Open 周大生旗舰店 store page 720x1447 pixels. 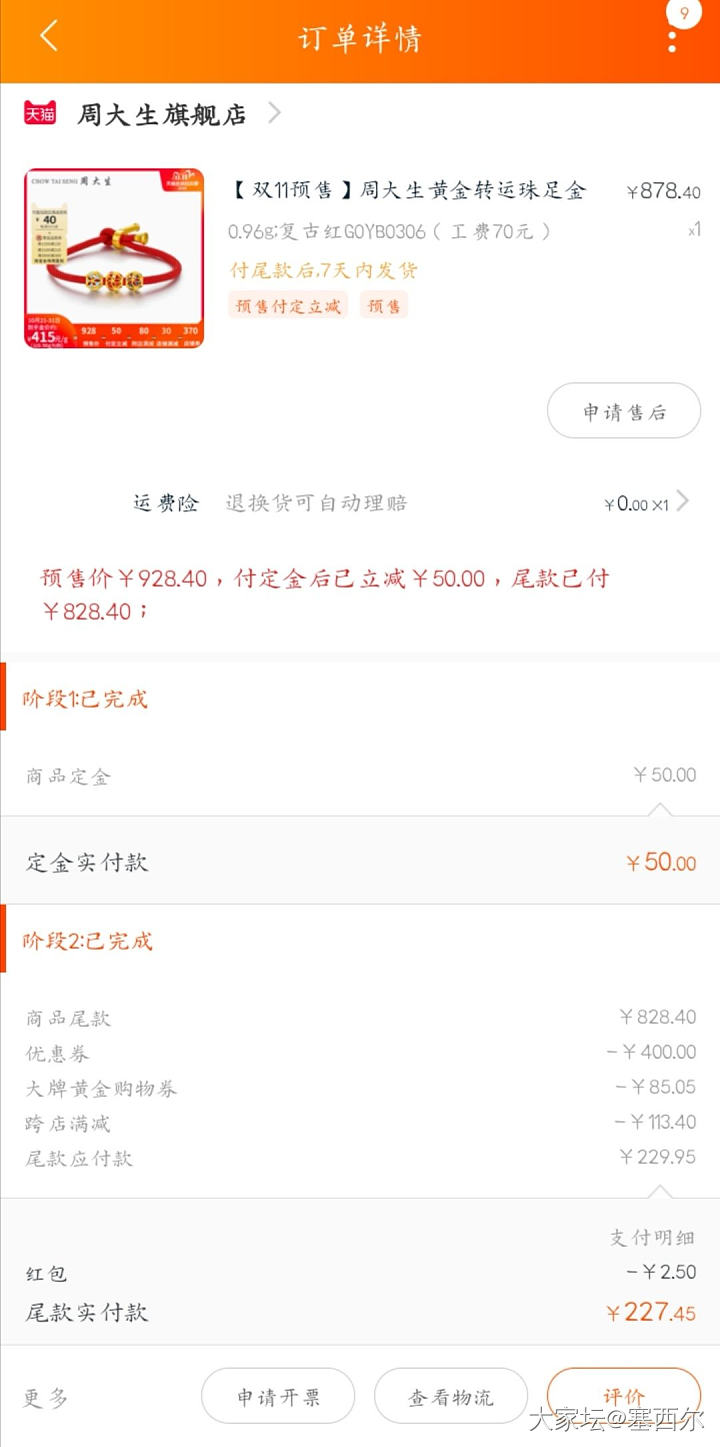coord(160,114)
